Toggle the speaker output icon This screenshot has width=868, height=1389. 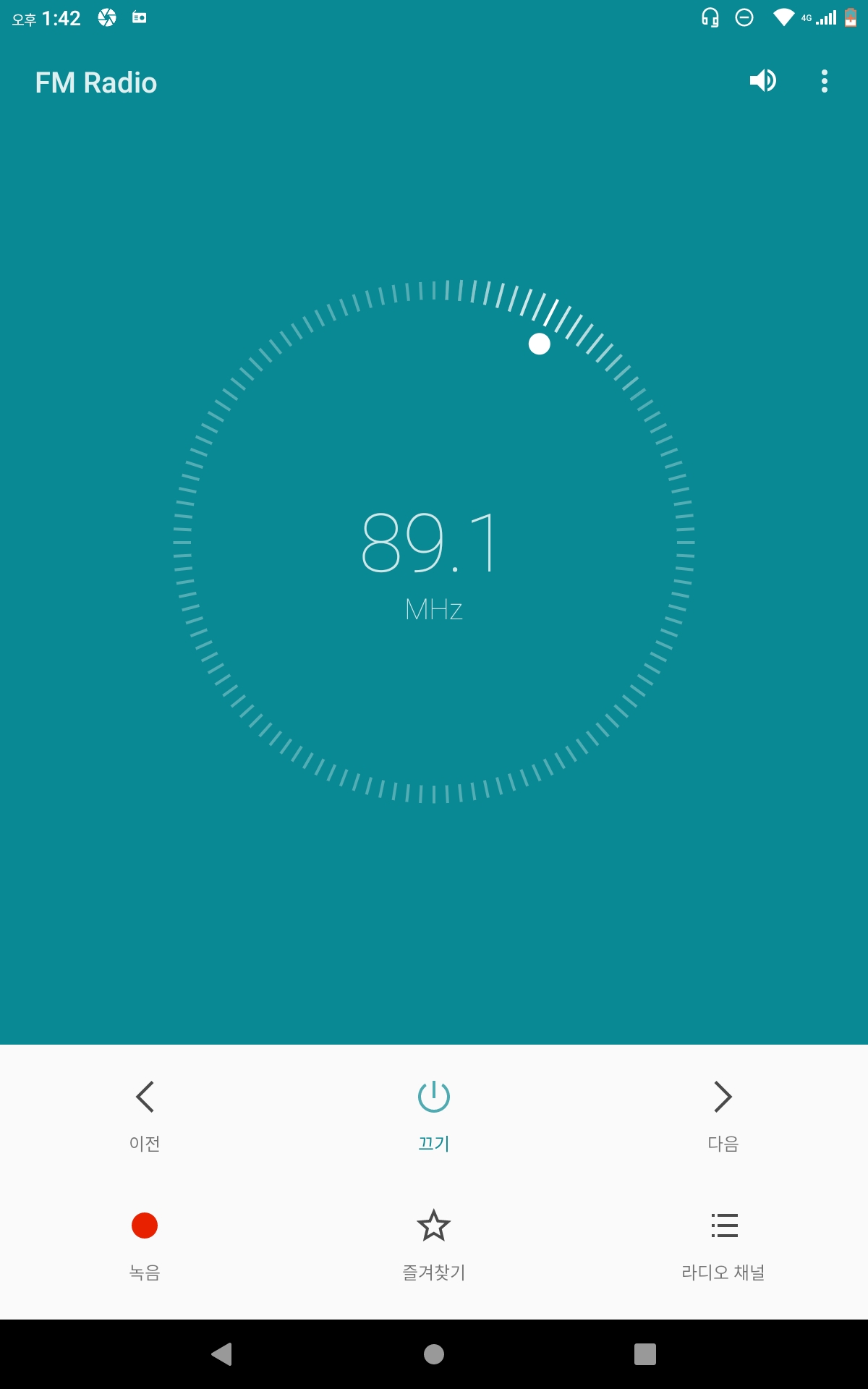763,80
